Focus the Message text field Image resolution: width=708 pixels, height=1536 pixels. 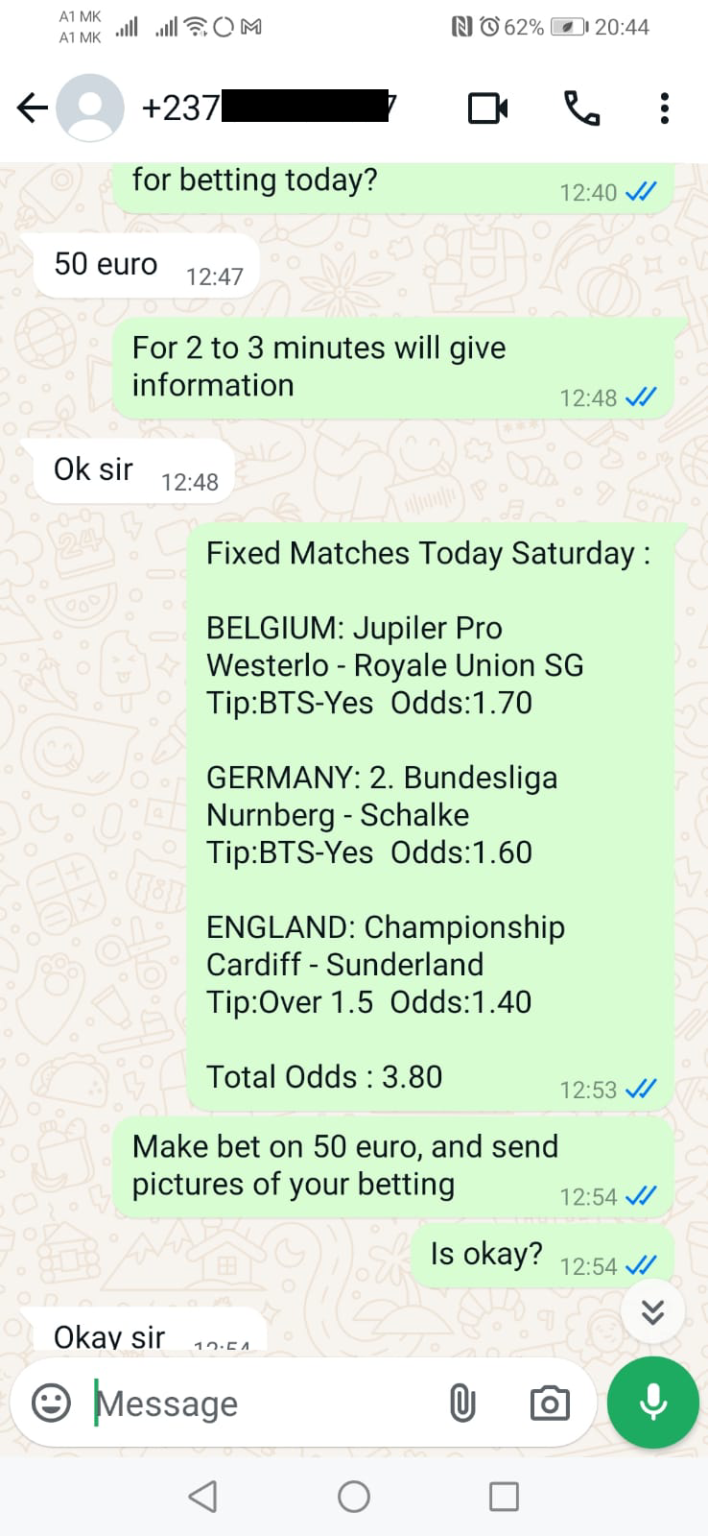(260, 1403)
